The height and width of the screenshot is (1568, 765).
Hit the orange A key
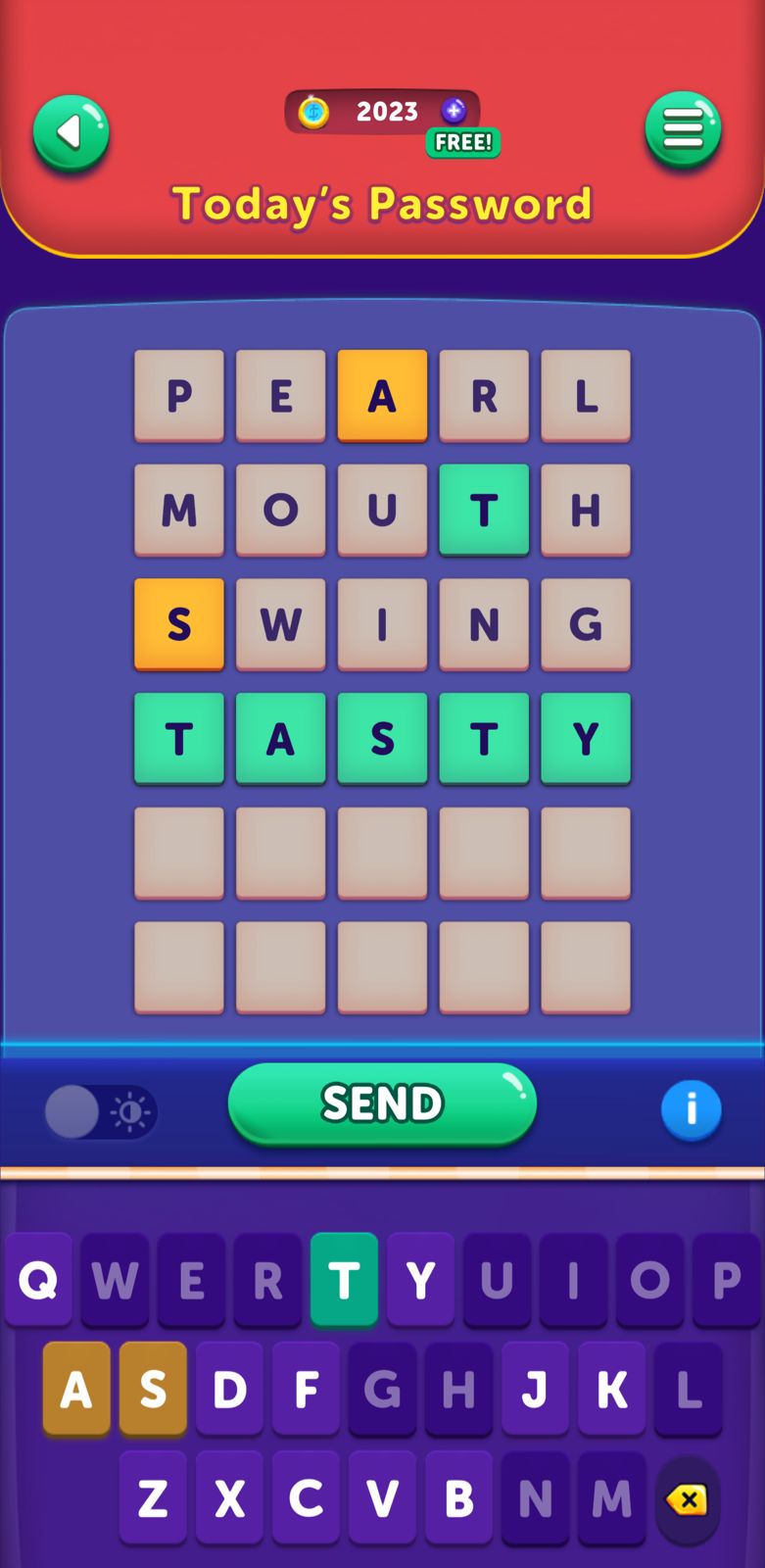coord(76,1389)
